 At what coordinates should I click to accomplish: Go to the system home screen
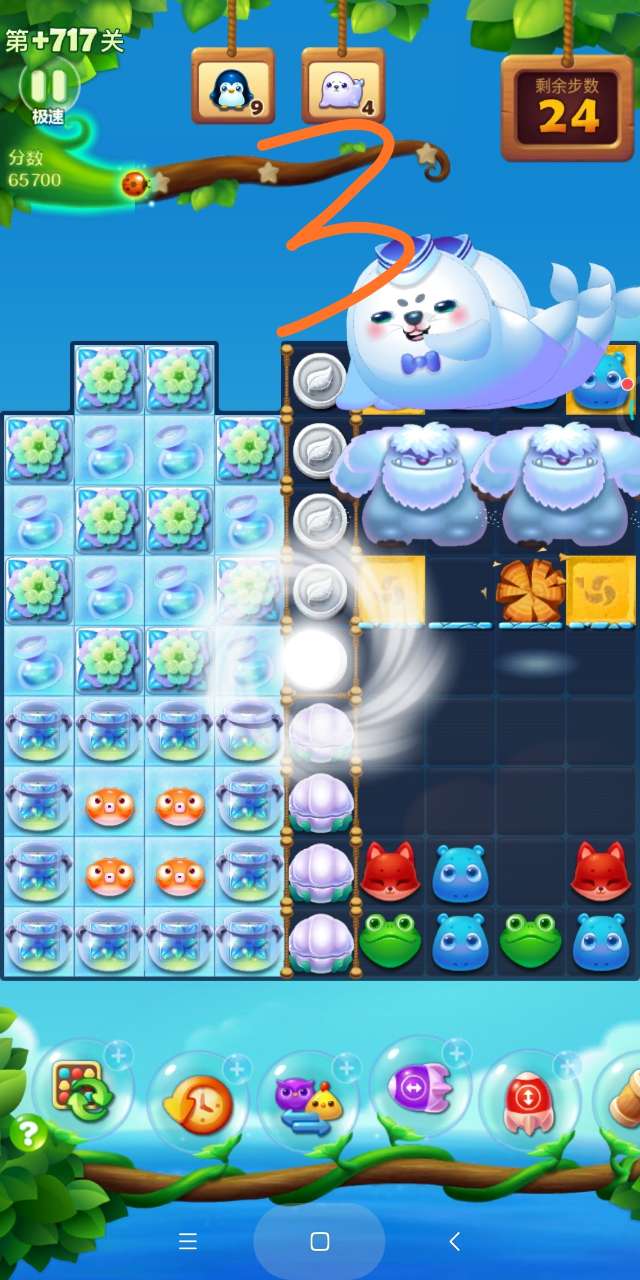[320, 1241]
